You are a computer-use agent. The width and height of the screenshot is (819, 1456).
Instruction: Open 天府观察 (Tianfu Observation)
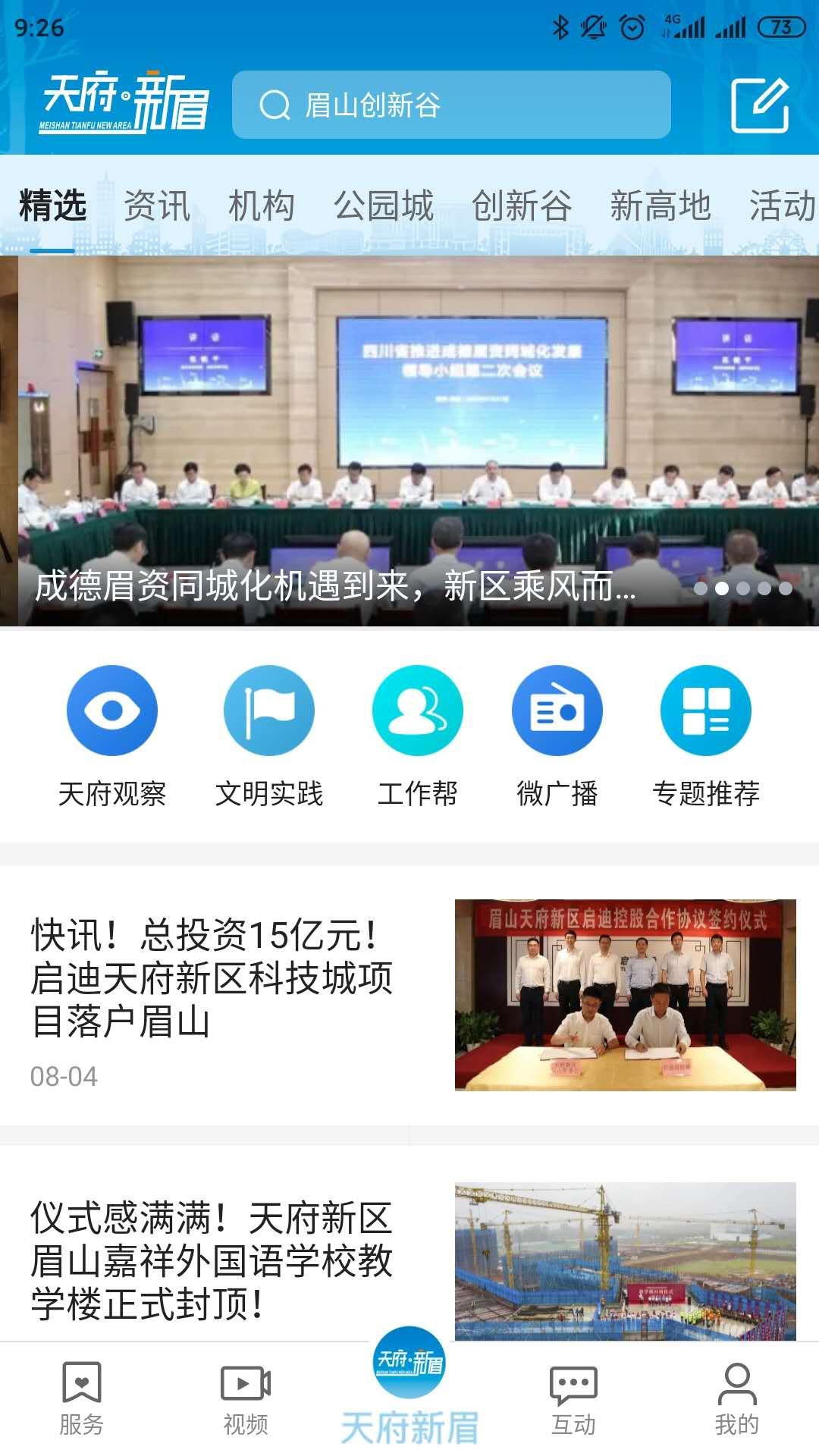[114, 710]
